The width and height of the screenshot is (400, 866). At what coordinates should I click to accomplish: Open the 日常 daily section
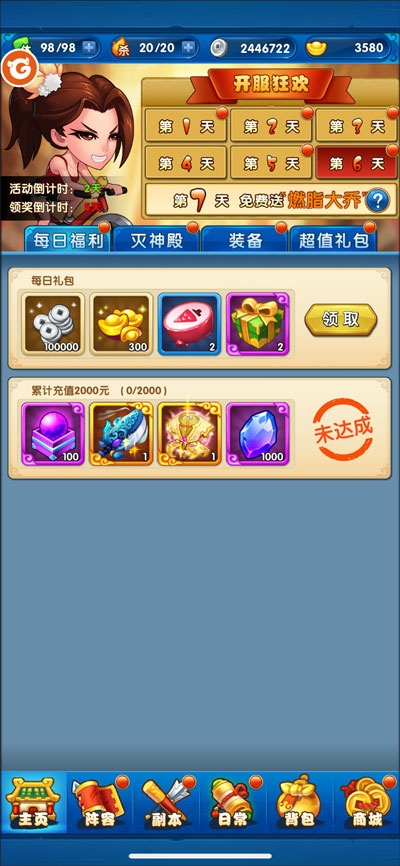click(234, 802)
